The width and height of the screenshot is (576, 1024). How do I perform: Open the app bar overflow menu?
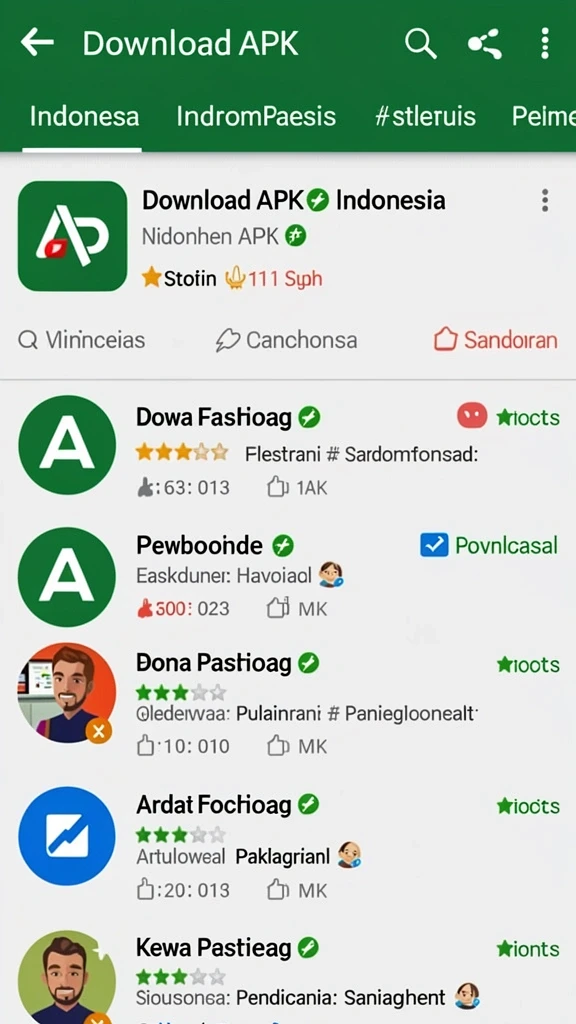click(545, 44)
